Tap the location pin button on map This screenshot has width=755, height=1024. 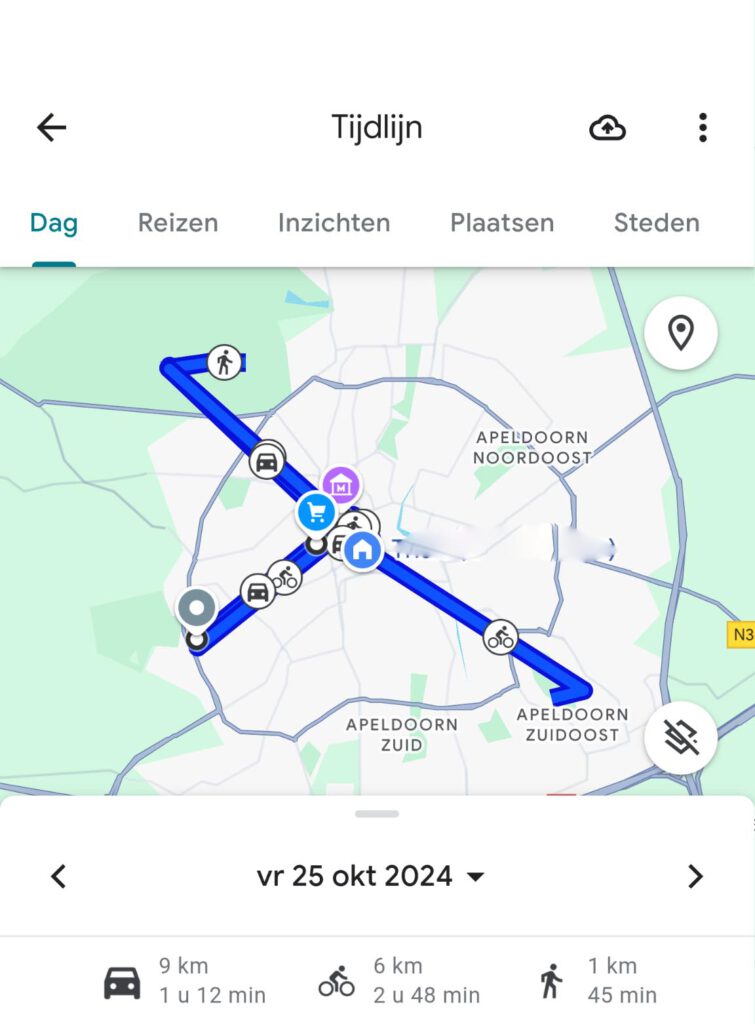point(681,333)
